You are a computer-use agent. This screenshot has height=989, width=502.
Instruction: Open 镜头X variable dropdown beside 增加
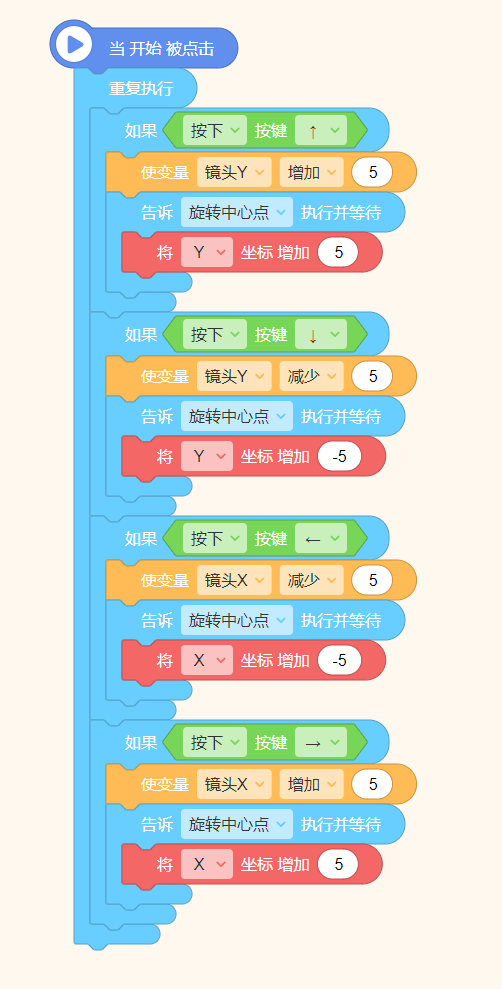tap(234, 784)
